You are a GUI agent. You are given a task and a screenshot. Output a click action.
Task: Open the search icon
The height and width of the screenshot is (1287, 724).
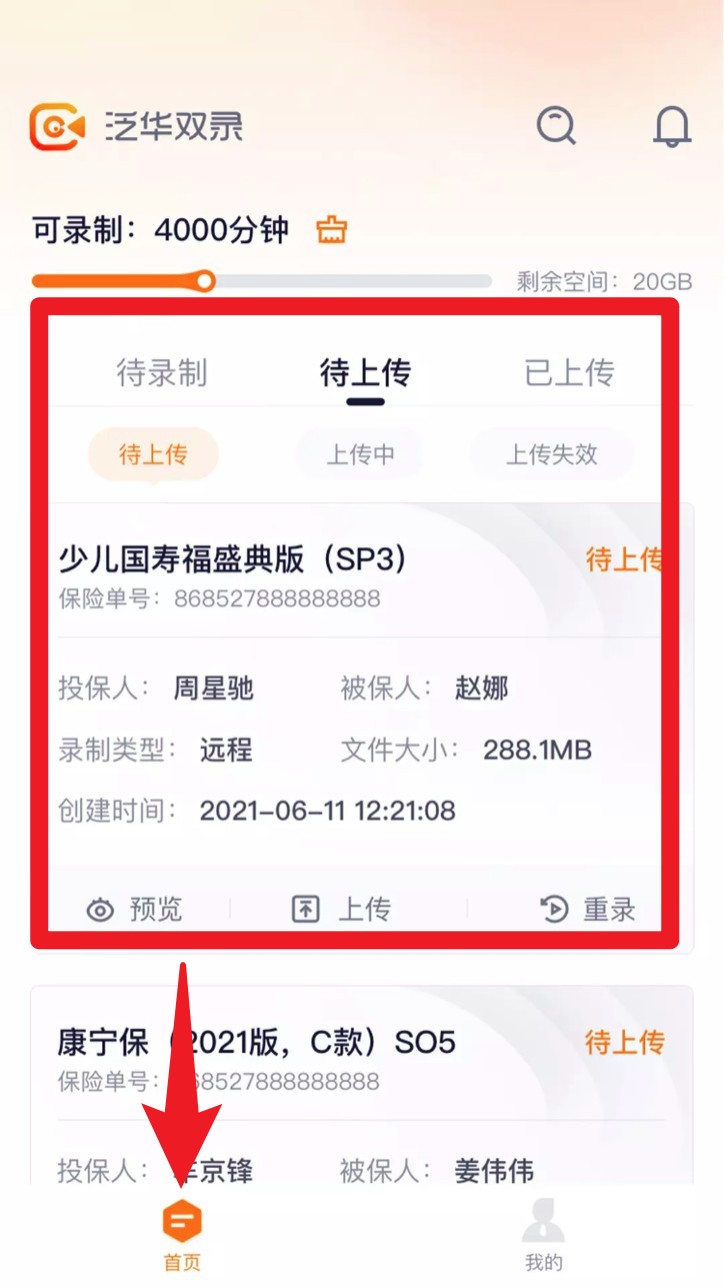(x=556, y=126)
